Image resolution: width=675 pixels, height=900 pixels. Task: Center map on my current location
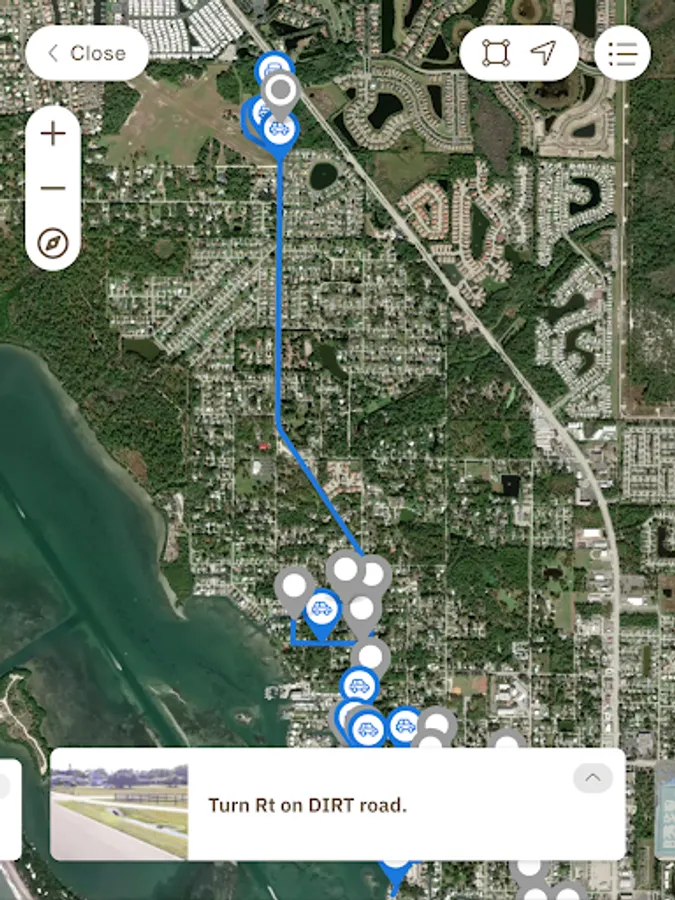point(543,53)
